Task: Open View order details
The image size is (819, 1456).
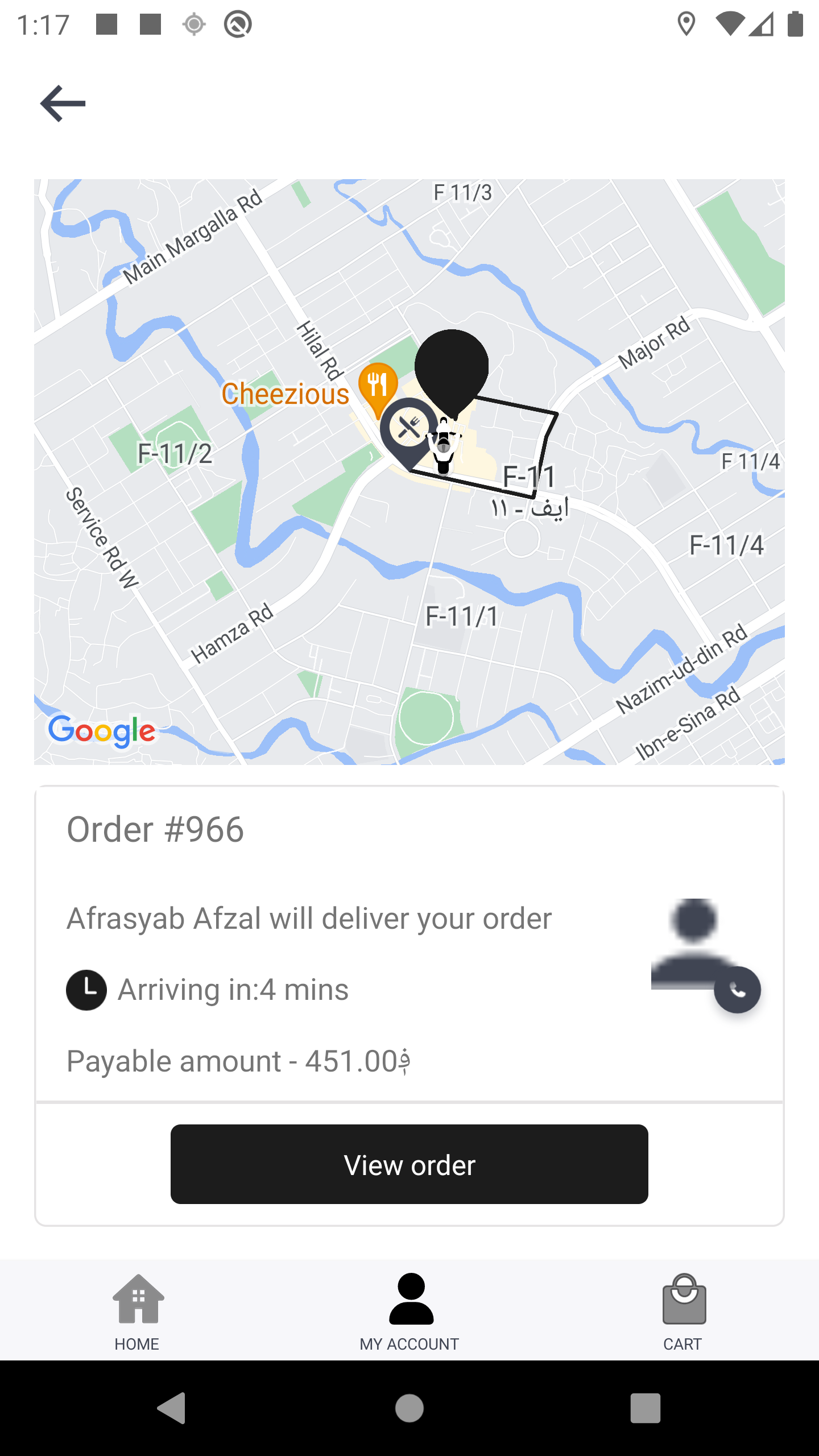Action: 409,1164
